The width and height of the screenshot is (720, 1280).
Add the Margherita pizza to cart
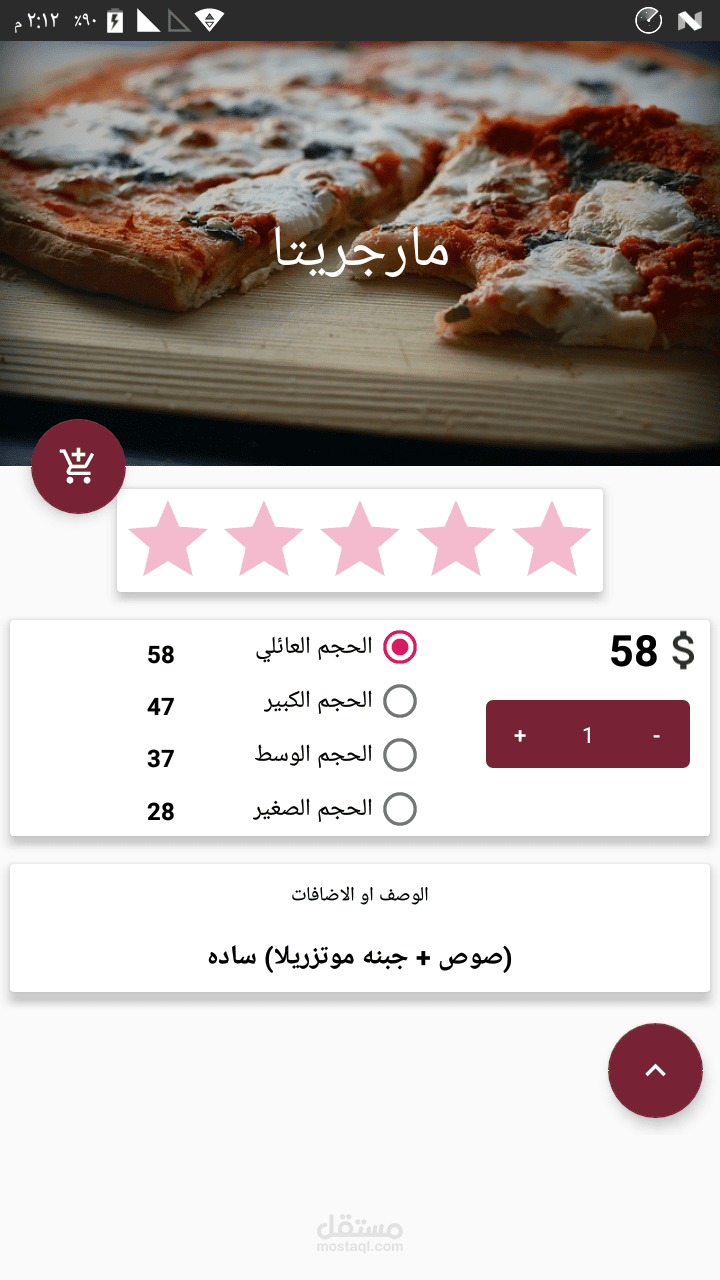pyautogui.click(x=78, y=466)
